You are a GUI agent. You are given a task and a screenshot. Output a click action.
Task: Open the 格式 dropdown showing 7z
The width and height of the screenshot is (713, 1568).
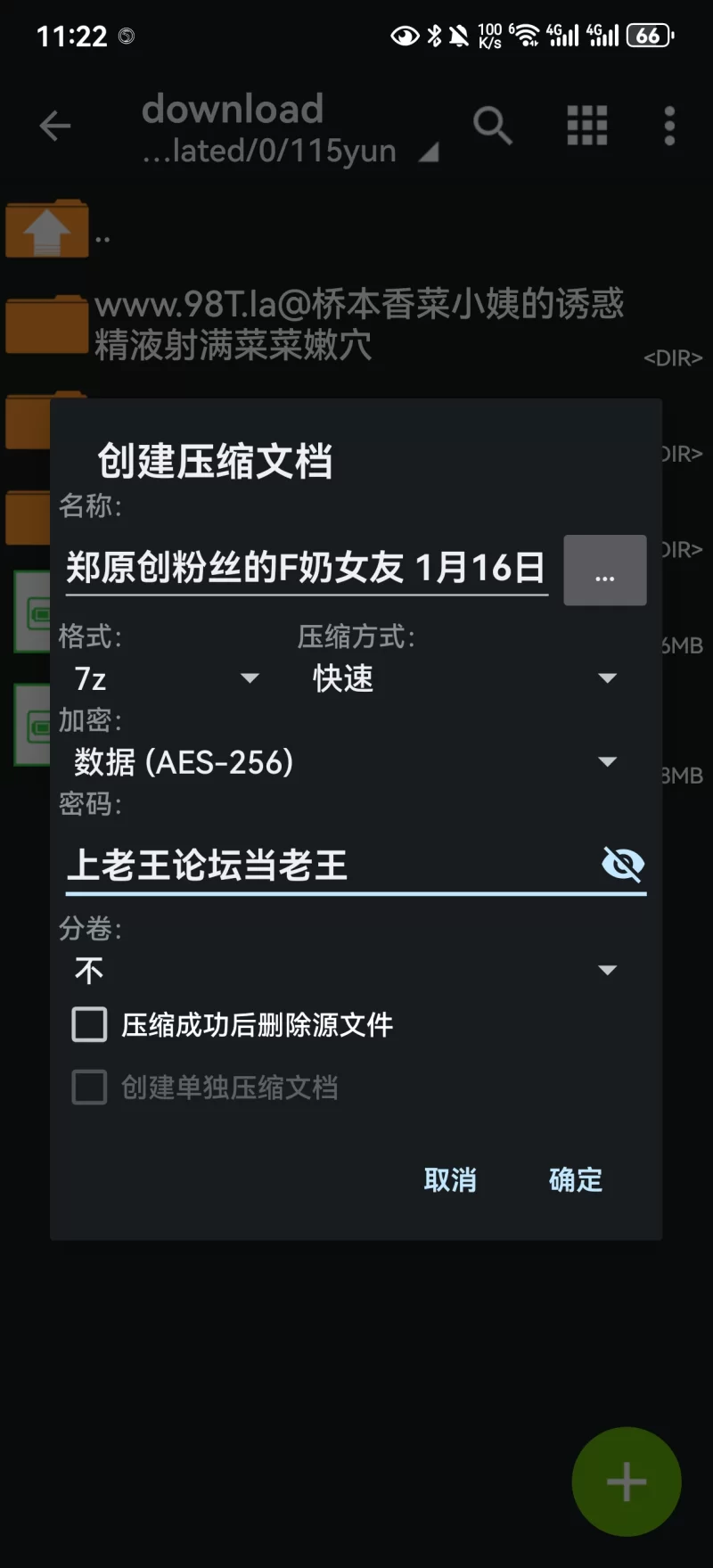point(167,679)
